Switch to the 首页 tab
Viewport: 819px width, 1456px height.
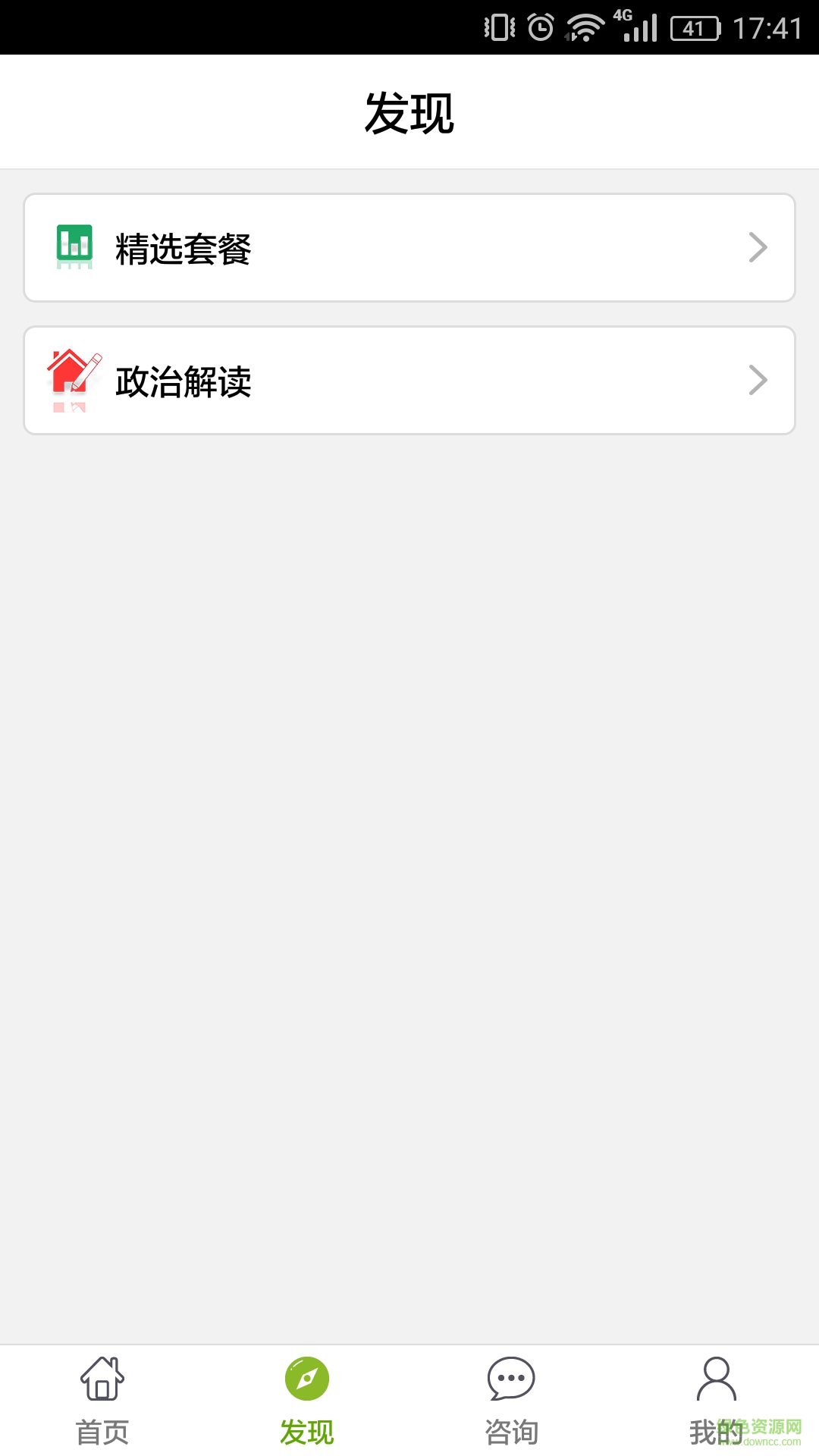click(102, 1400)
